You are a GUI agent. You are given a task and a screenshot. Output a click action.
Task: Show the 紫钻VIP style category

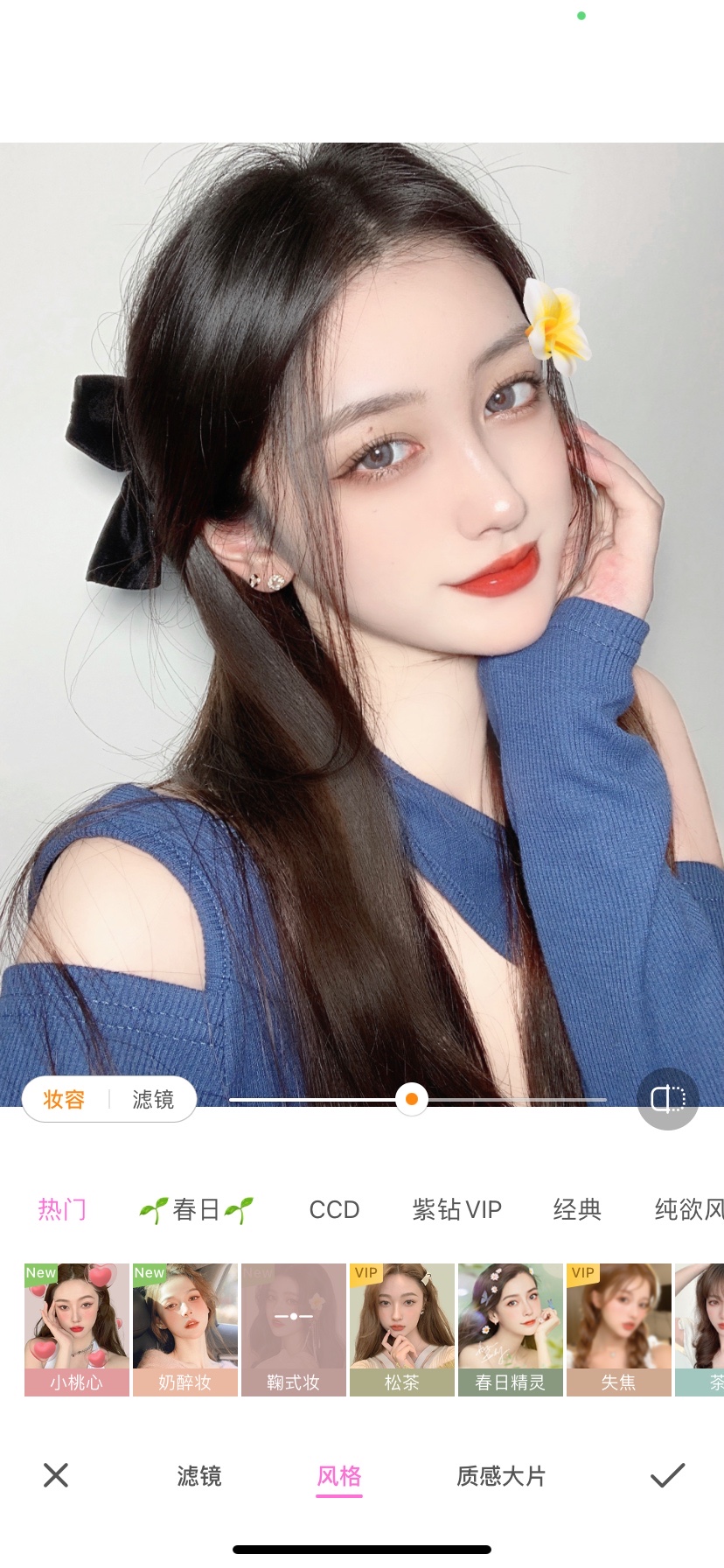coord(456,1209)
